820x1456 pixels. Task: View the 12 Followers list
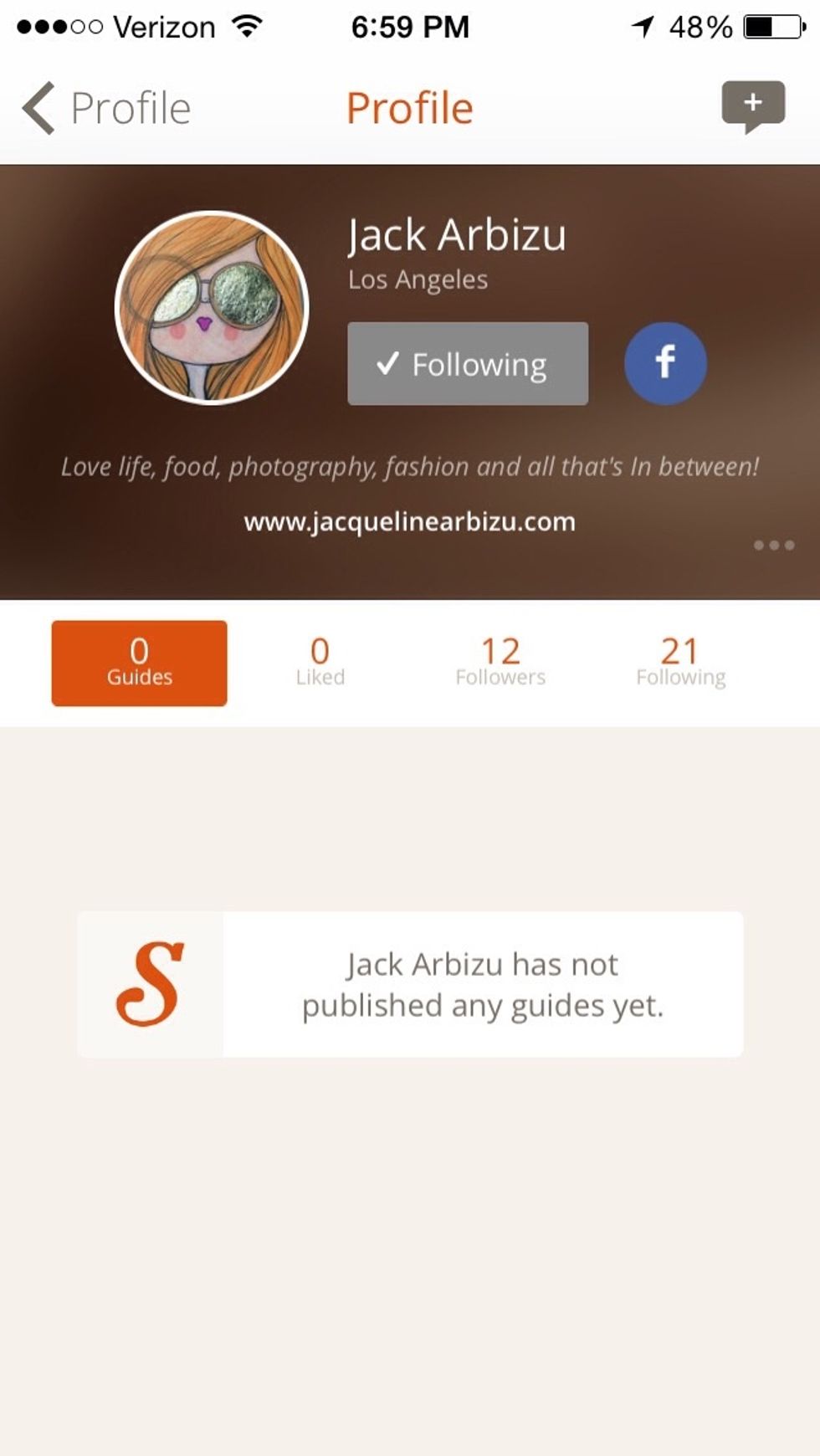[500, 663]
